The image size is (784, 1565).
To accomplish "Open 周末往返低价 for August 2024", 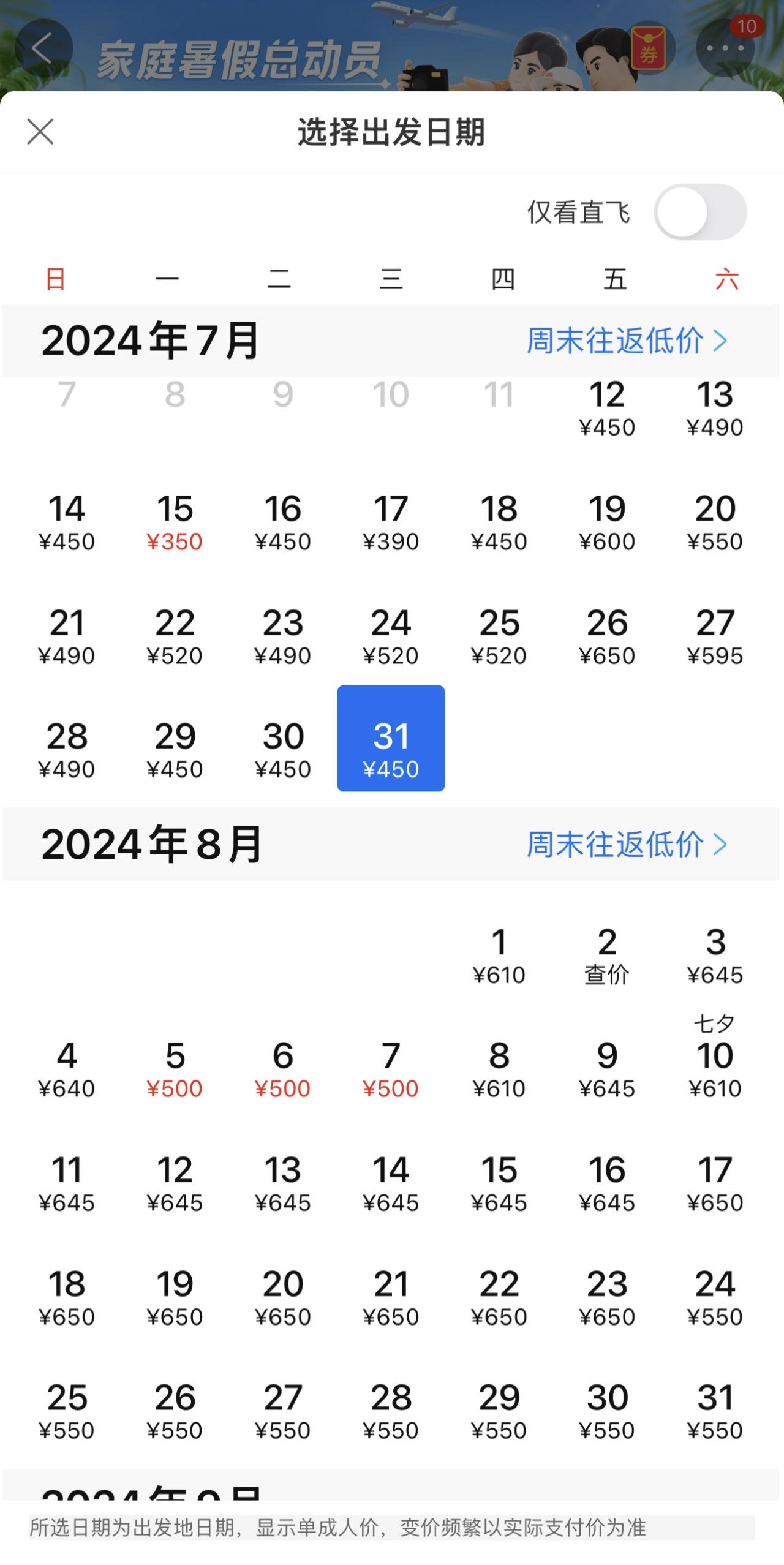I will click(x=627, y=845).
